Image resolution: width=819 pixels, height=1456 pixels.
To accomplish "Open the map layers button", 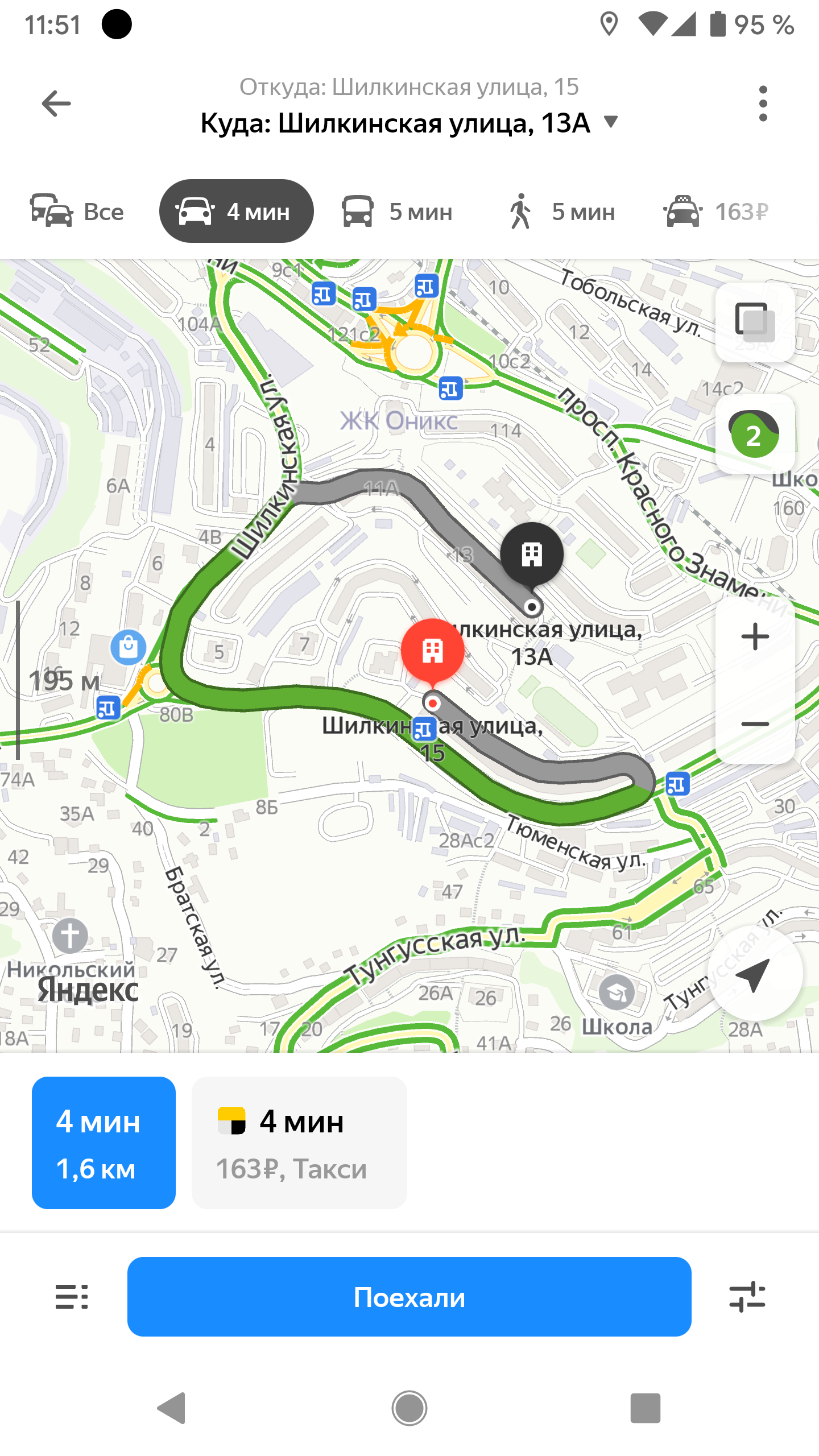I will 754,321.
